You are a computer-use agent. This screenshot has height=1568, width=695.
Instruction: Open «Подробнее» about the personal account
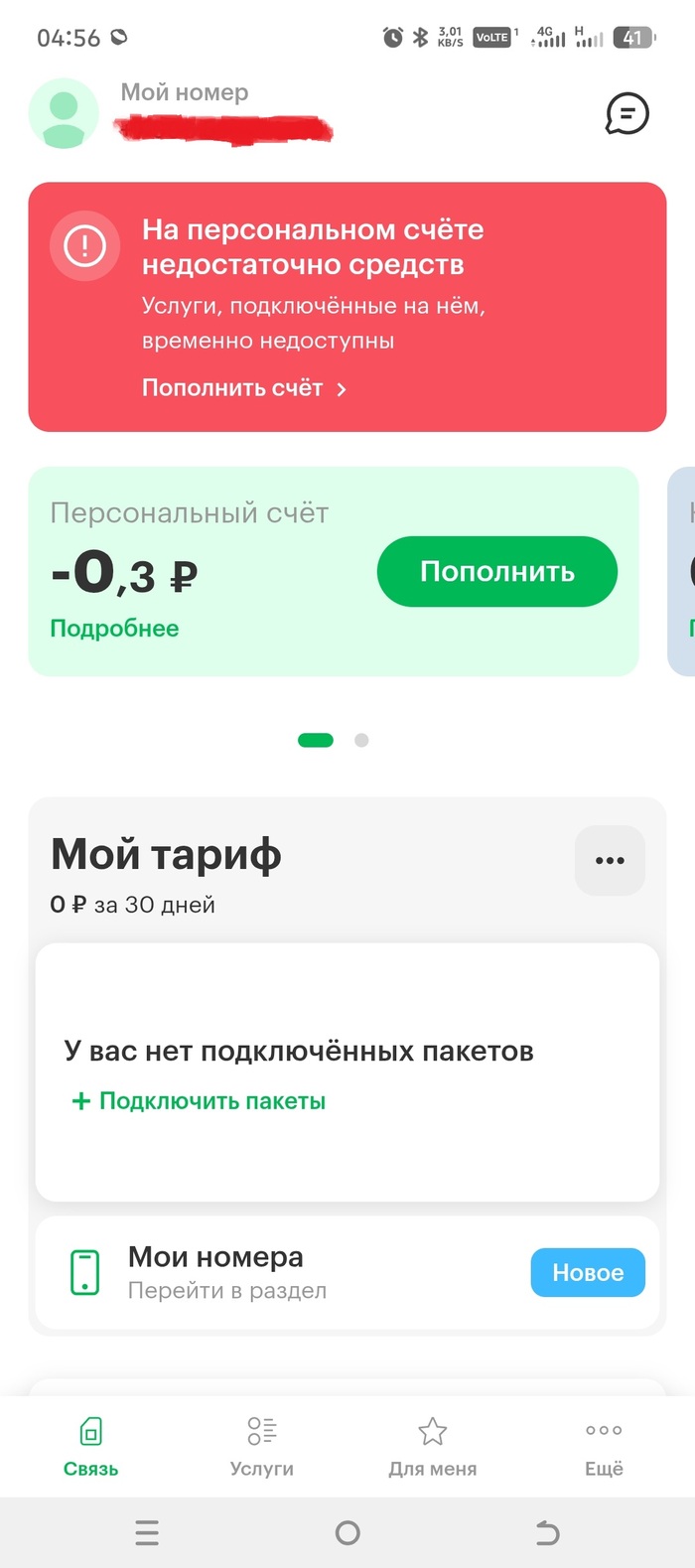tap(114, 629)
